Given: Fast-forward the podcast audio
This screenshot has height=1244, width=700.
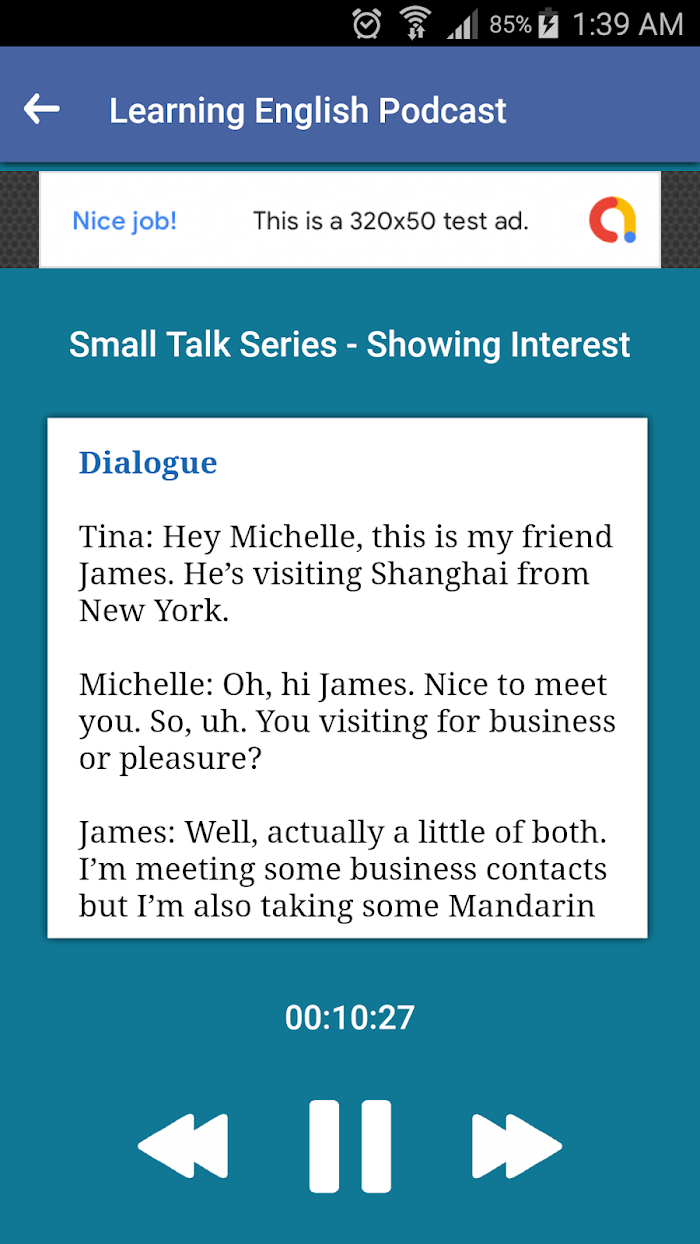Looking at the screenshot, I should click(517, 1146).
